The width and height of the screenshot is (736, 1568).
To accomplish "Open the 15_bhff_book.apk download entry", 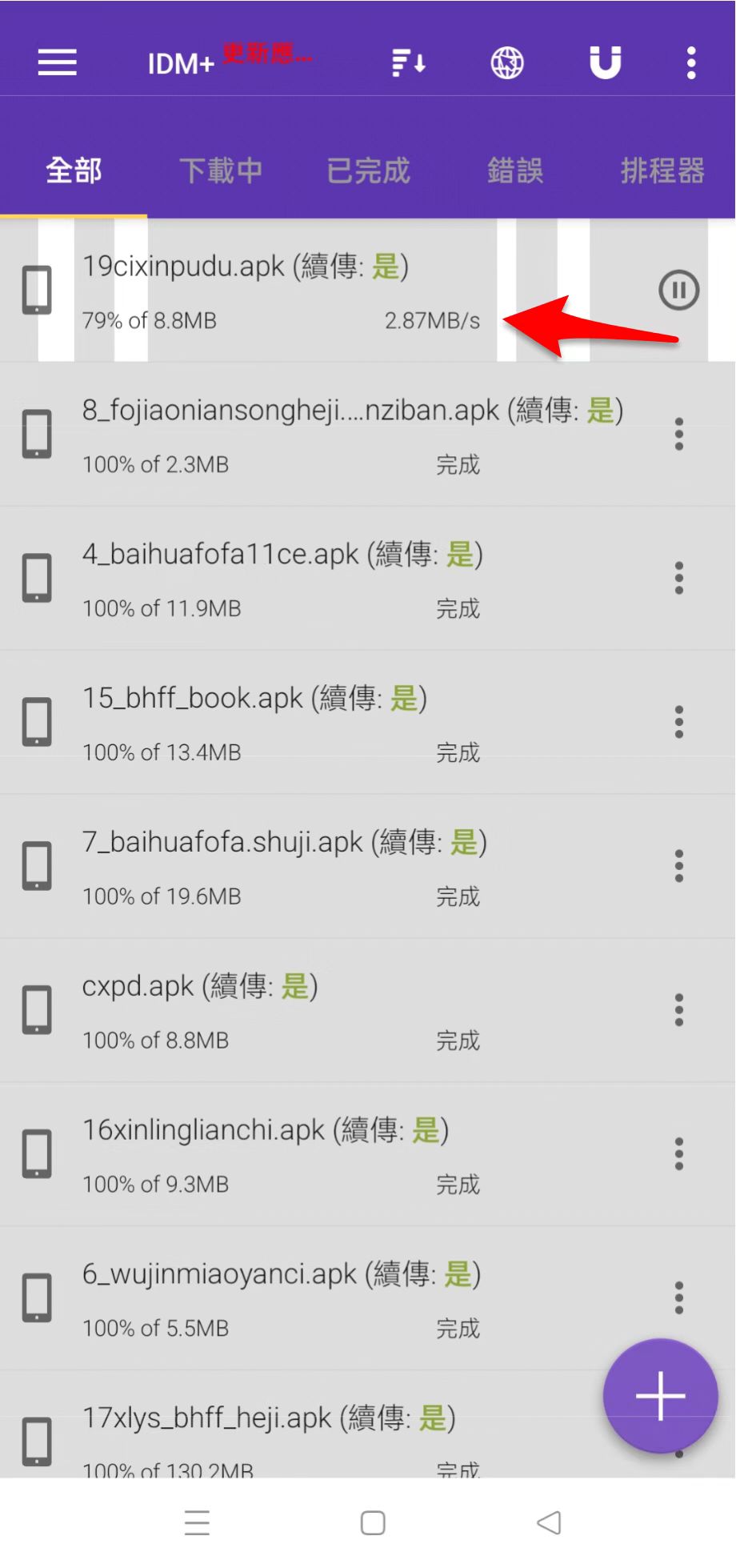I will coord(368,722).
